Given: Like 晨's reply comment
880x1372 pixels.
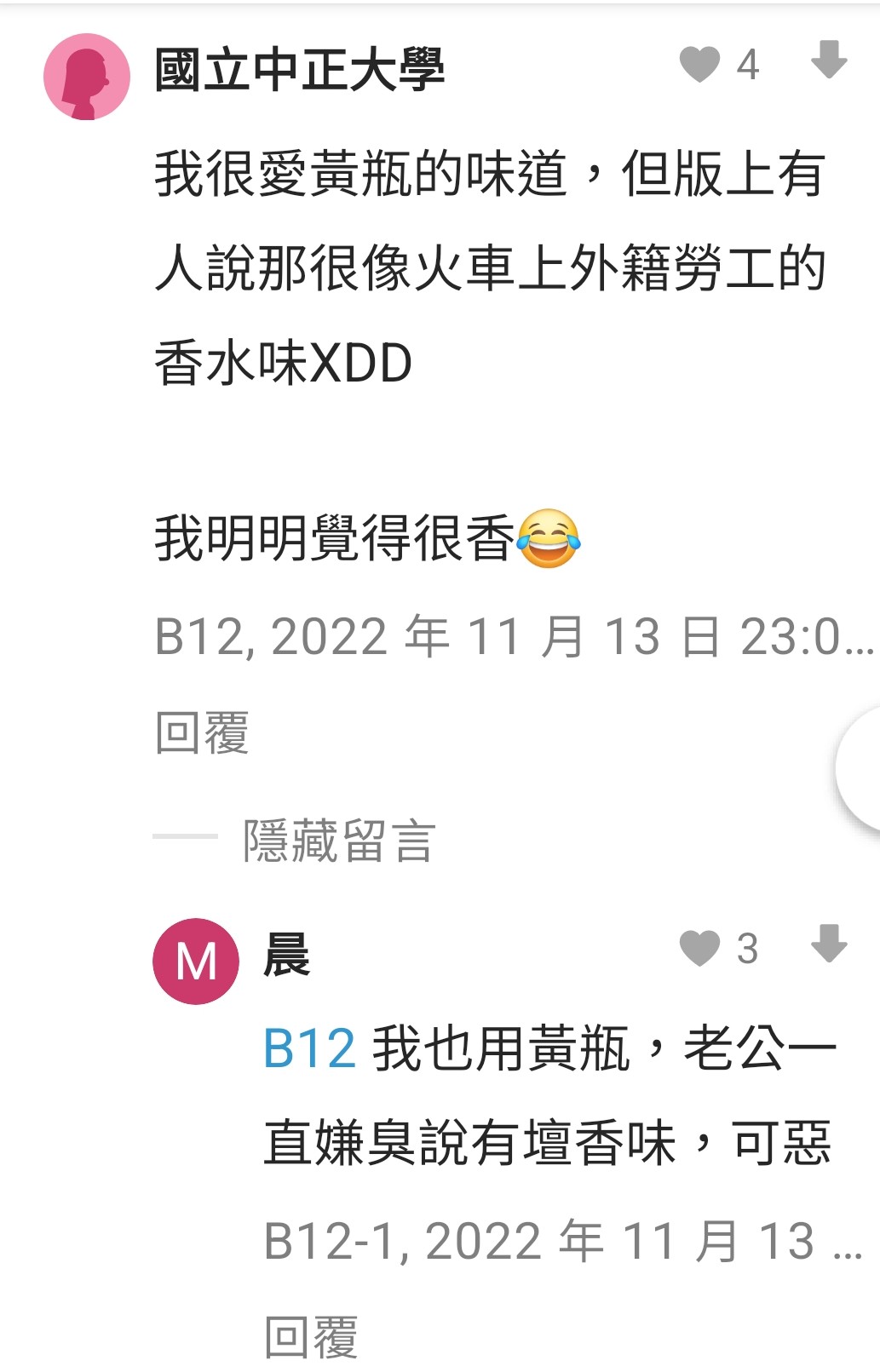Looking at the screenshot, I should tap(700, 948).
